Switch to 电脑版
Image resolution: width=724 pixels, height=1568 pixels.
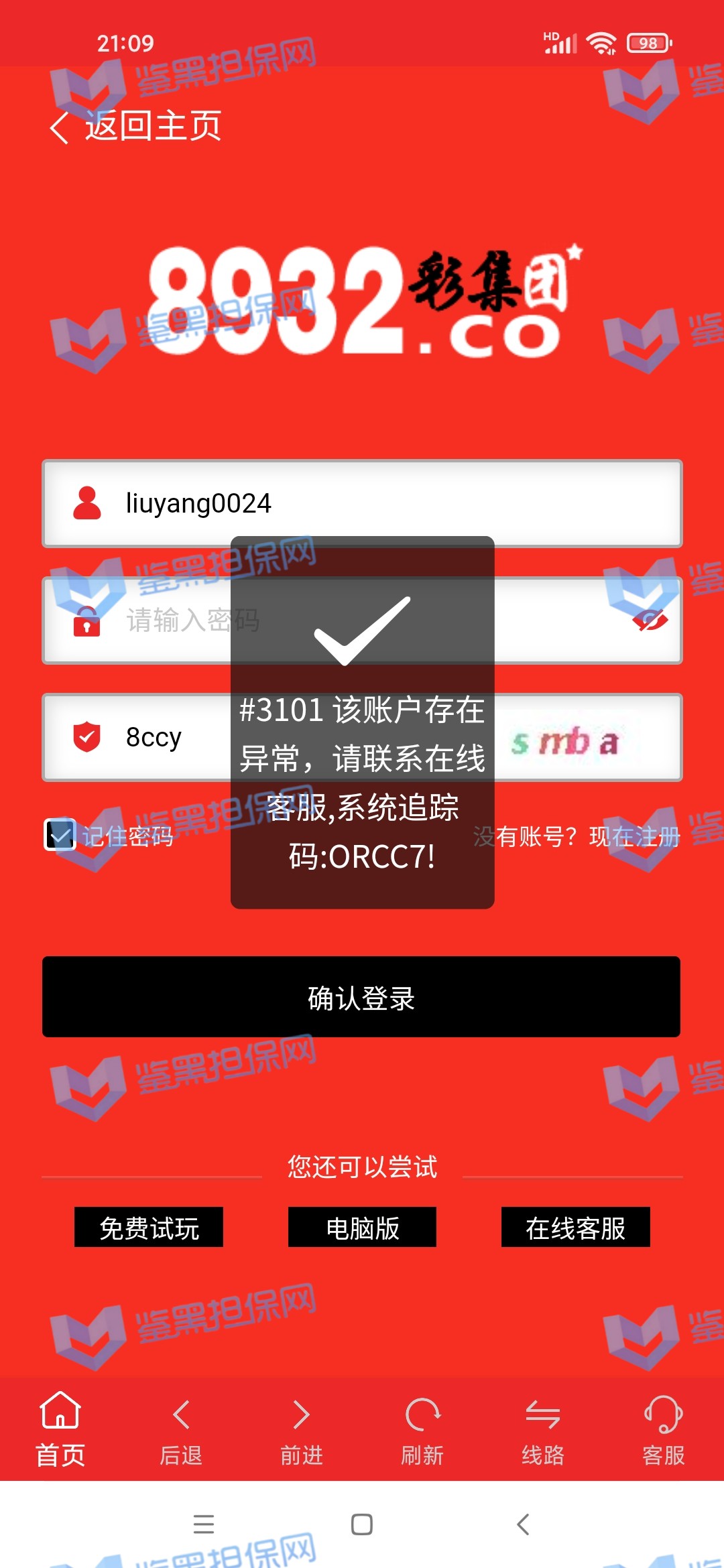coord(362,1228)
